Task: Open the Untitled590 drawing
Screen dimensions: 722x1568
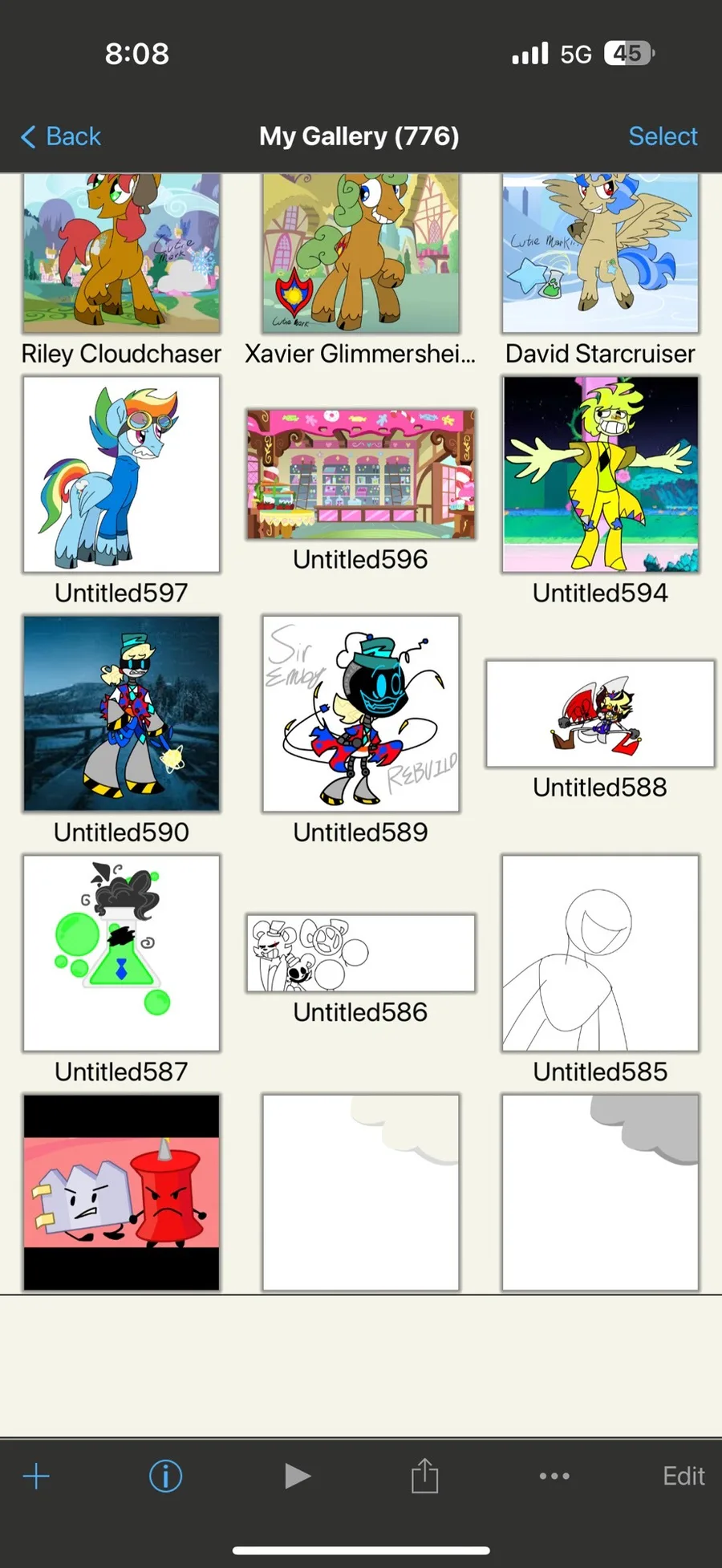Action: 121,713
